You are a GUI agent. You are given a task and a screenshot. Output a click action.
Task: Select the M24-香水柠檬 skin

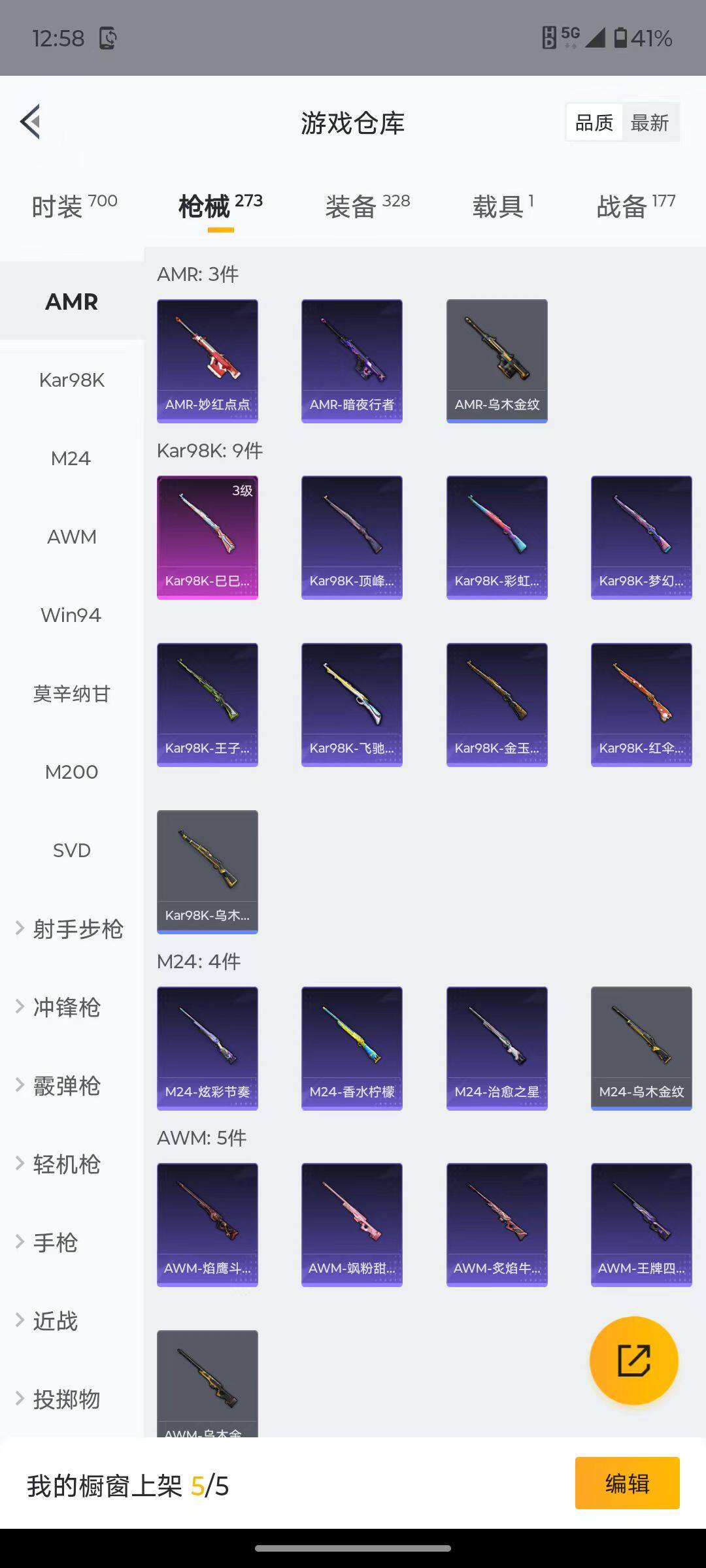click(x=352, y=1048)
